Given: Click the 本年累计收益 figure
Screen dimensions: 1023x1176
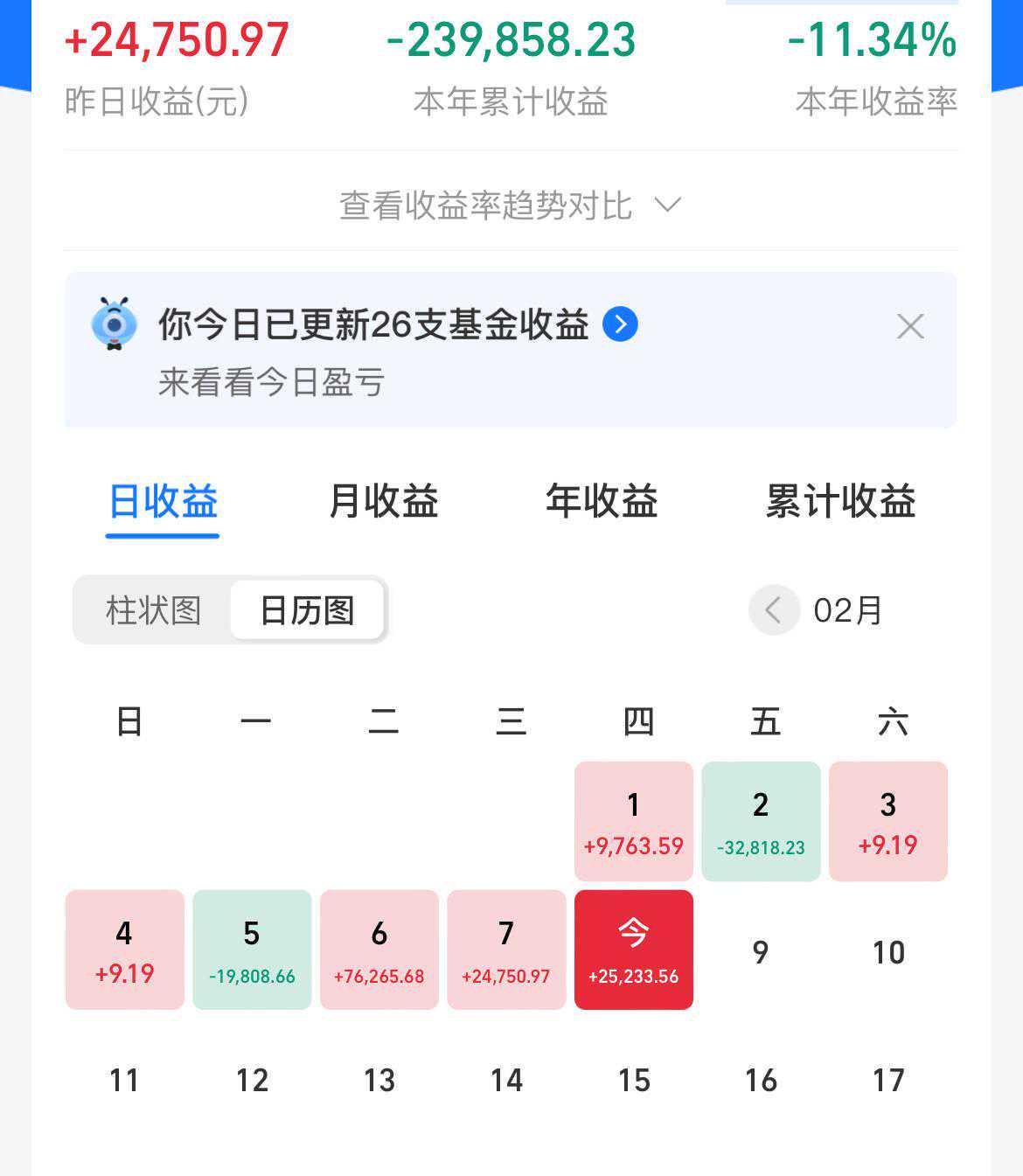Looking at the screenshot, I should click(x=511, y=39).
